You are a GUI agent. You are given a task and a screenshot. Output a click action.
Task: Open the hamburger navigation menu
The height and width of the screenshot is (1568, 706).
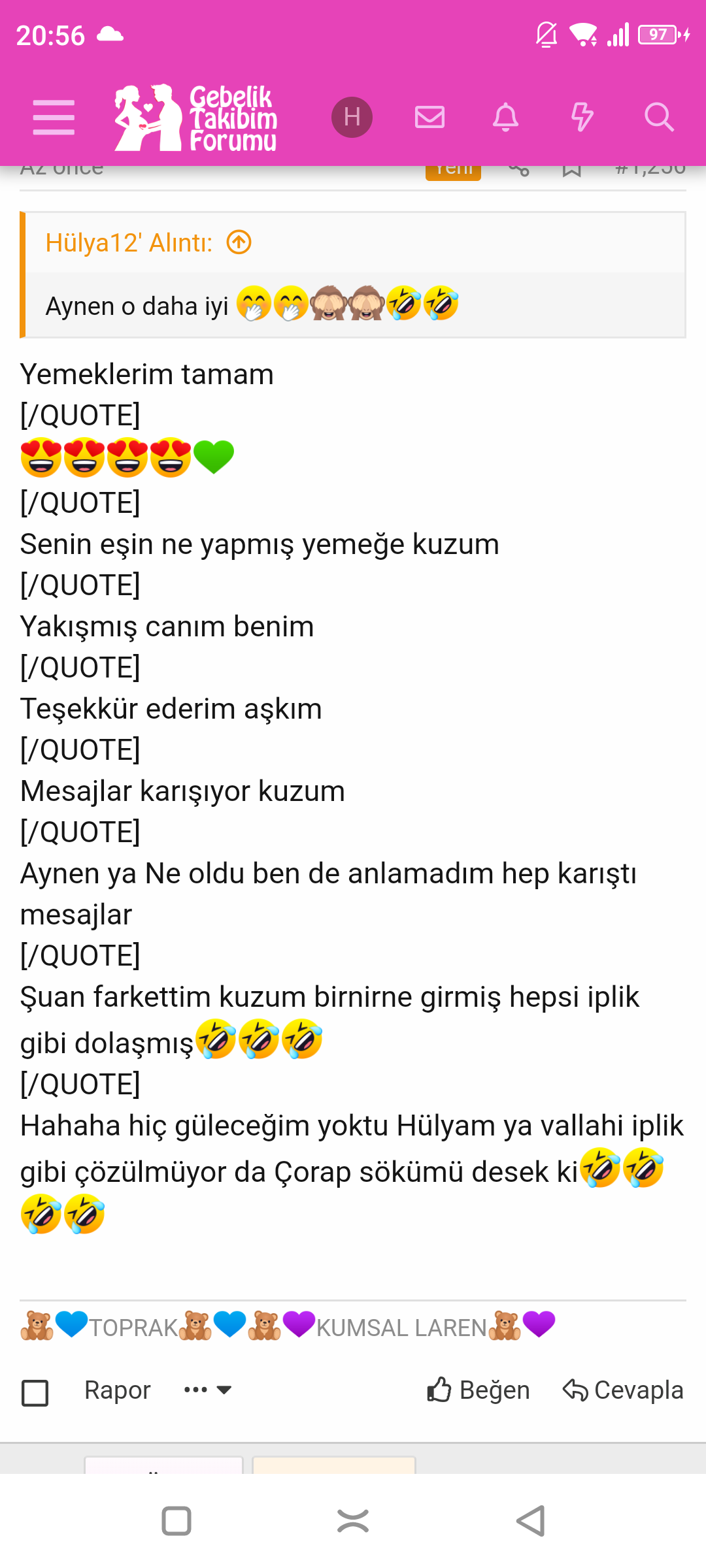point(54,118)
